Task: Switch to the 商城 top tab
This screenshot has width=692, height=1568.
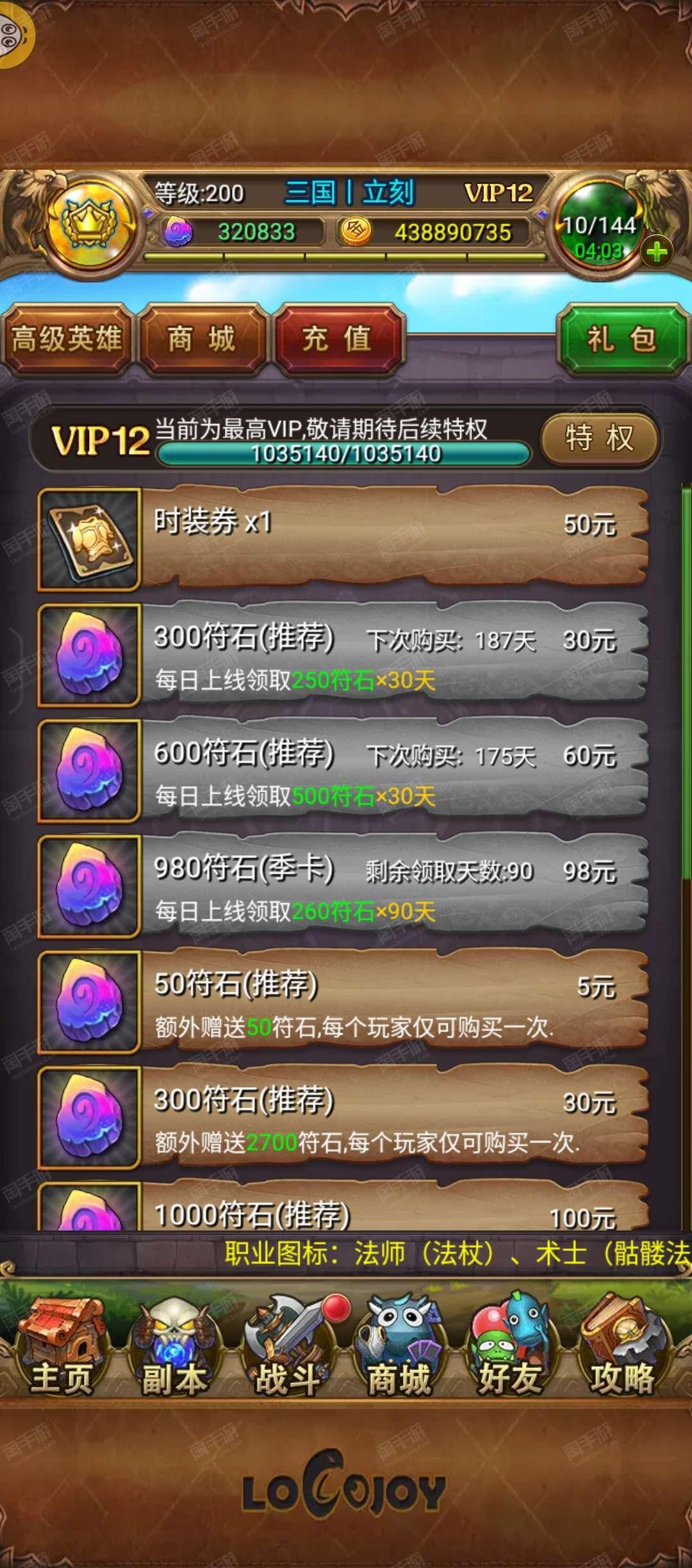Action: click(x=202, y=339)
